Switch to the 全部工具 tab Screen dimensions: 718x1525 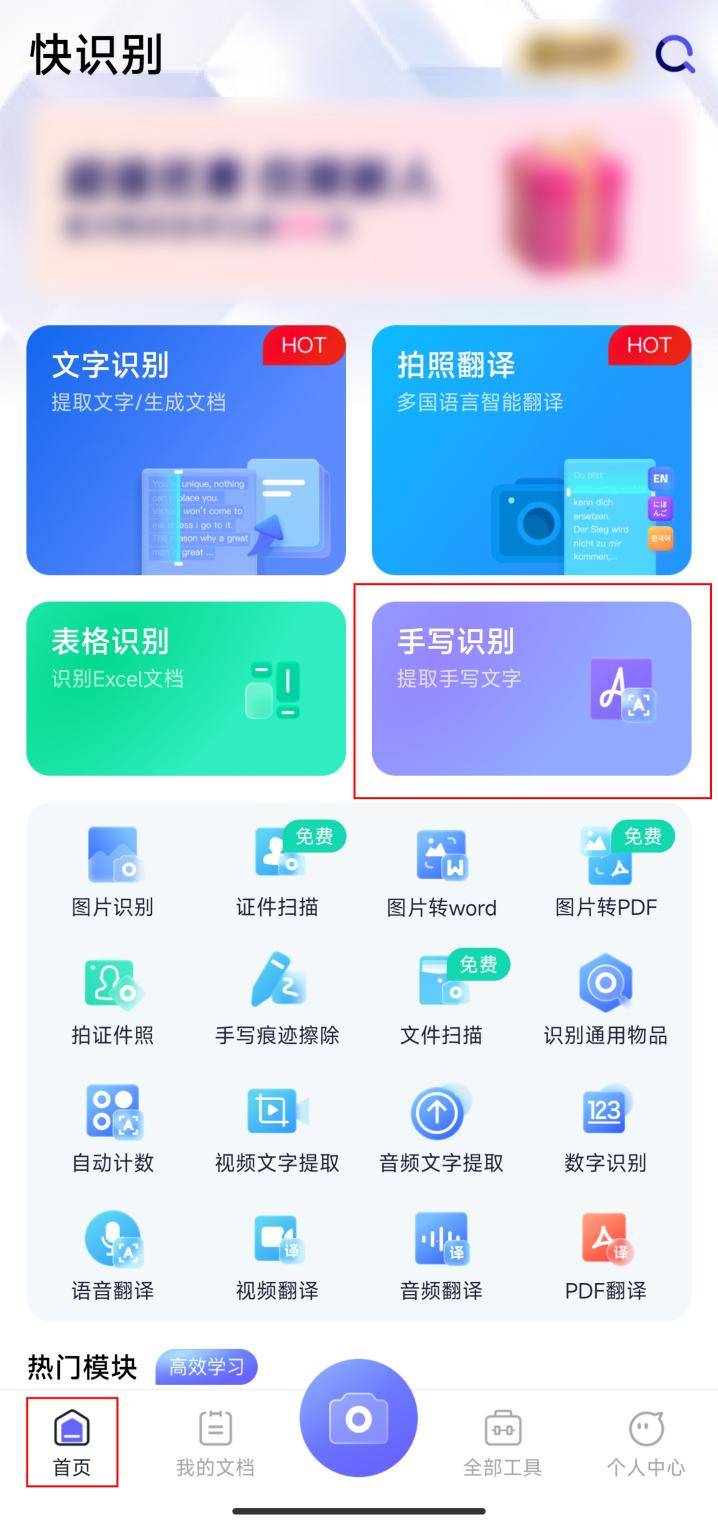(x=502, y=1444)
